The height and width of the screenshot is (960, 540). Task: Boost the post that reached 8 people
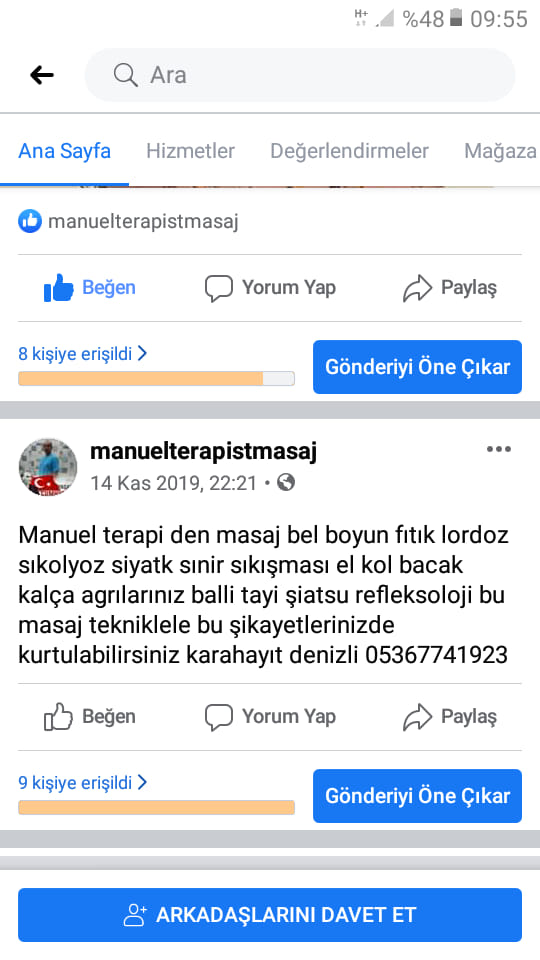point(418,367)
